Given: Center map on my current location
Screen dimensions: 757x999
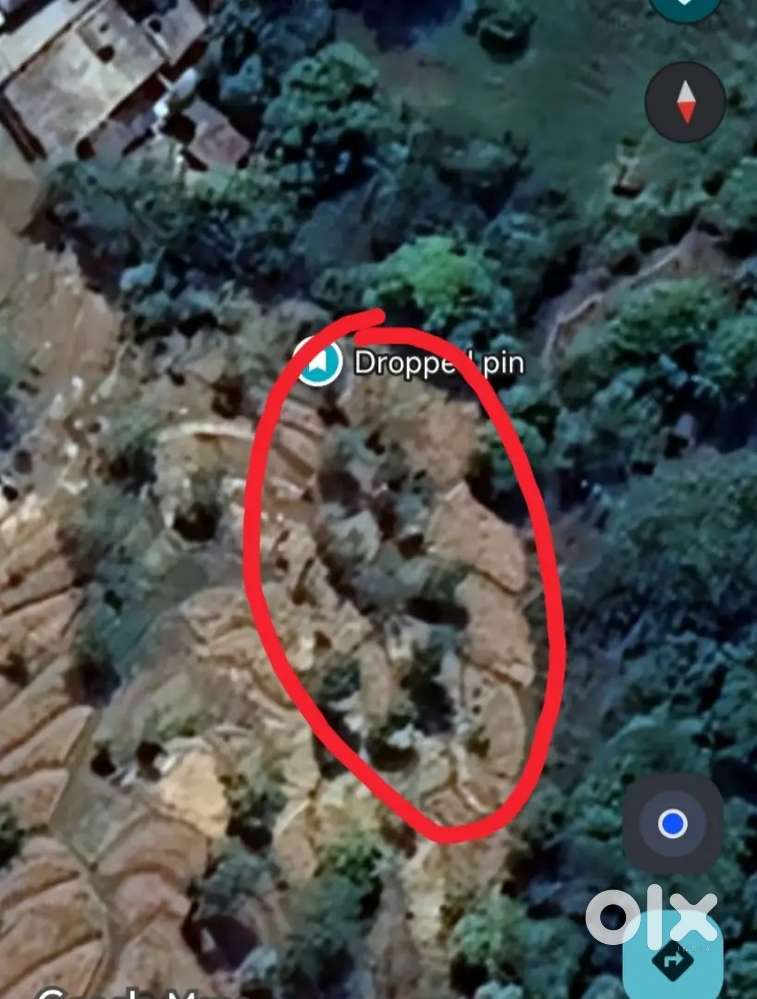Looking at the screenshot, I should pos(672,825).
